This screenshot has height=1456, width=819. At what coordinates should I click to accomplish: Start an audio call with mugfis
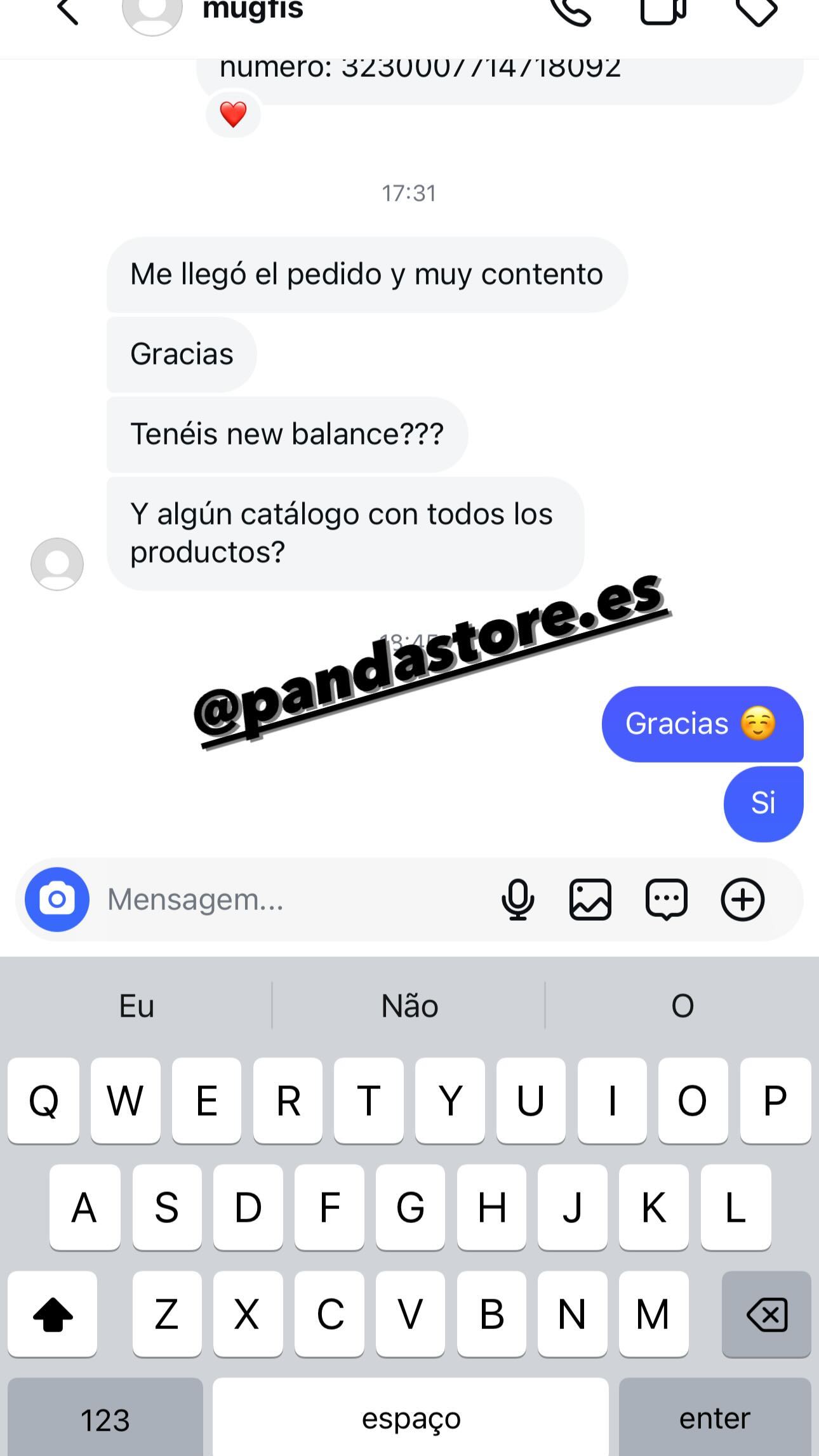coord(571,11)
